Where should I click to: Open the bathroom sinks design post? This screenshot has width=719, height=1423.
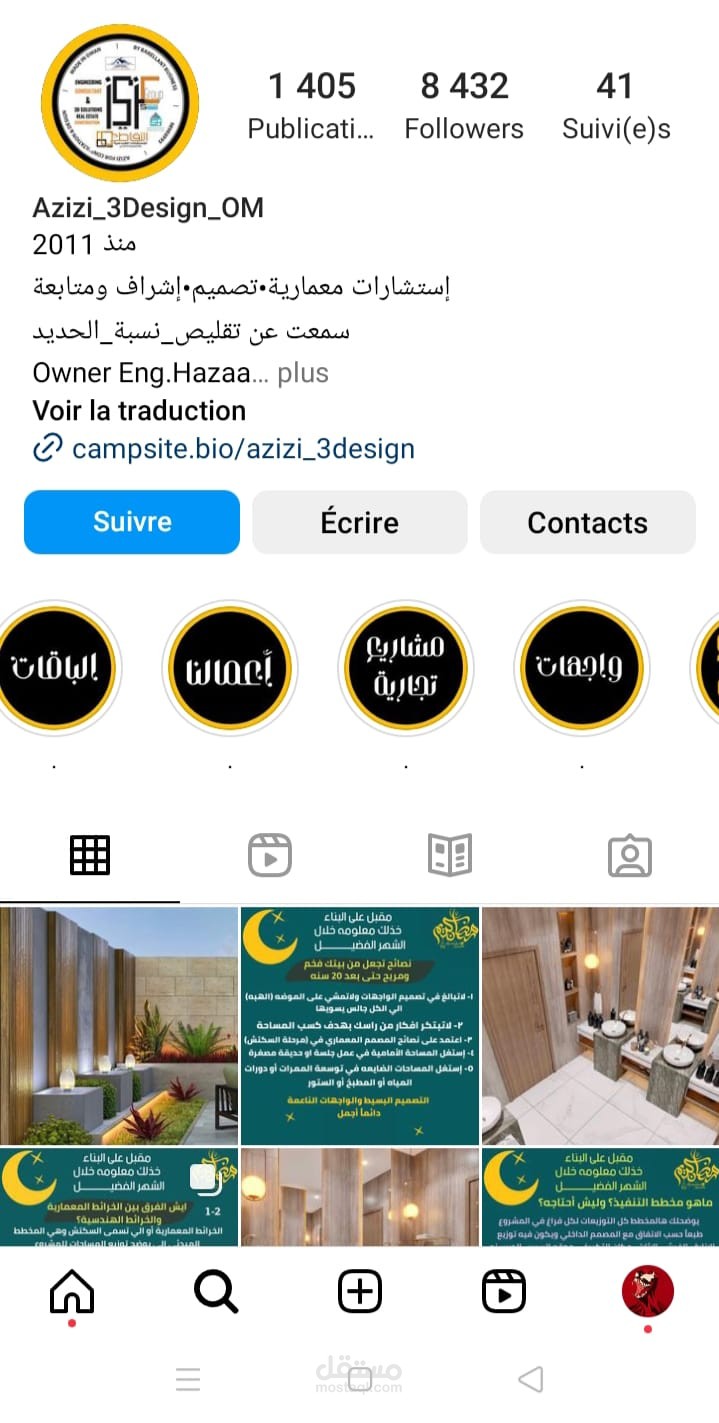point(600,1026)
